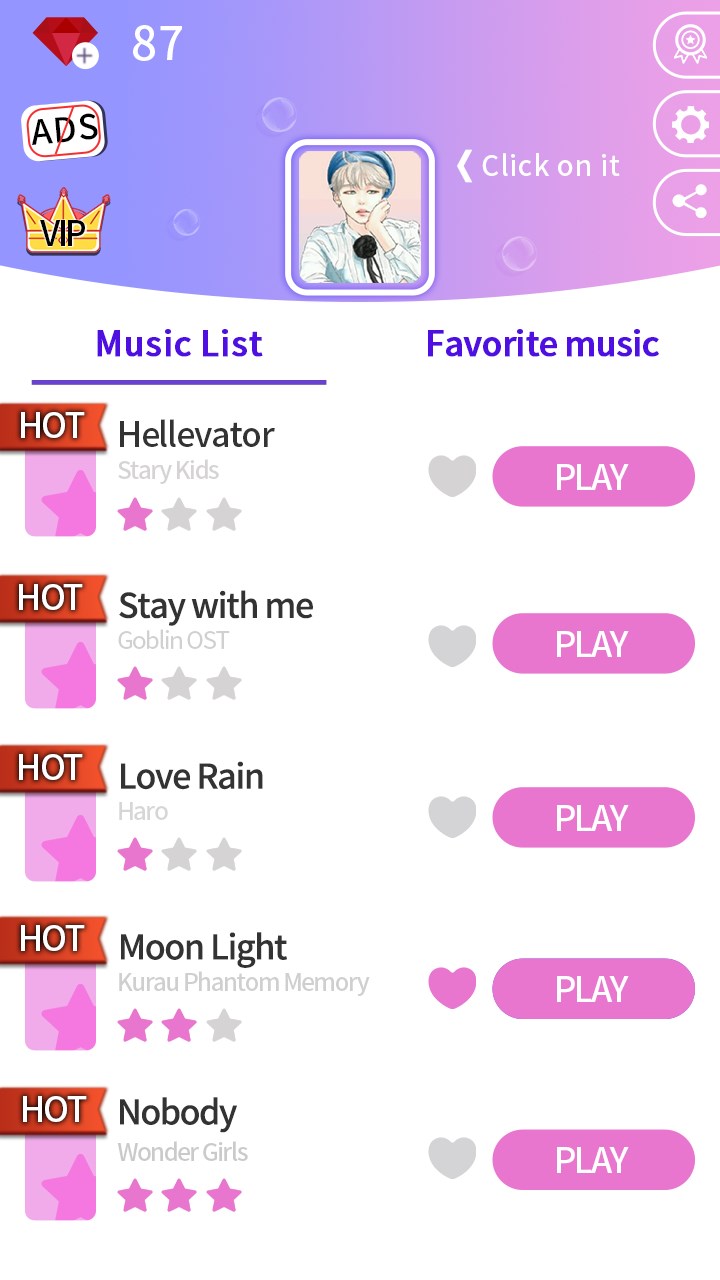Mark Love Rain as favorite
720x1280 pixels.
click(452, 817)
